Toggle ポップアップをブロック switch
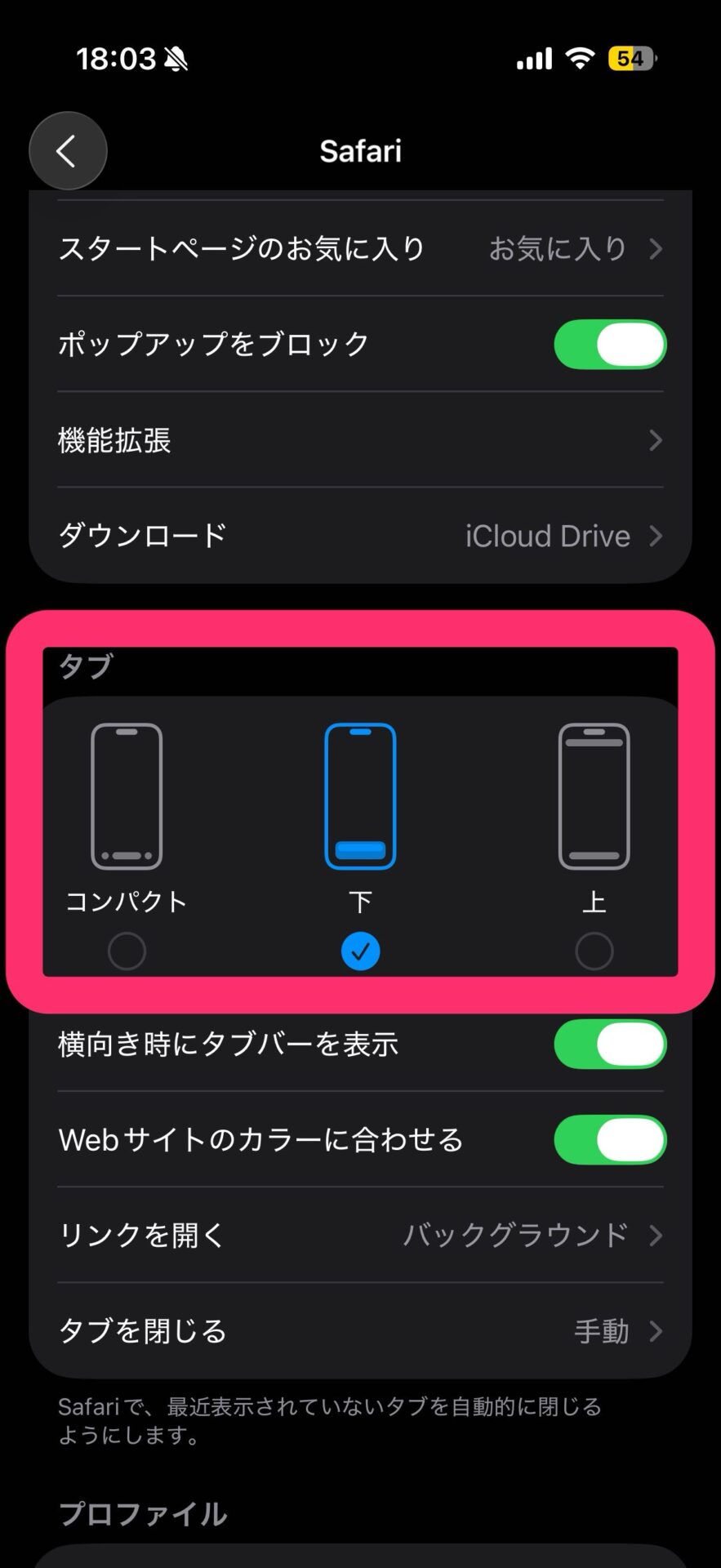 pyautogui.click(x=609, y=344)
